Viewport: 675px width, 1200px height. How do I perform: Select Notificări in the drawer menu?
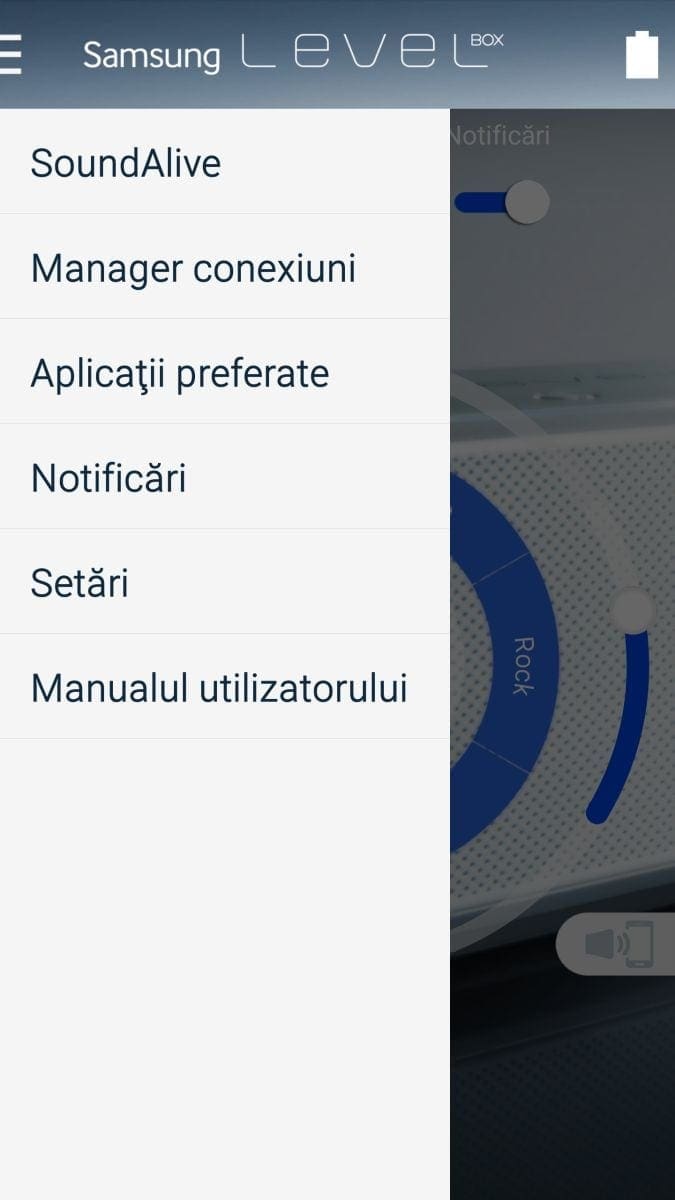tap(224, 478)
